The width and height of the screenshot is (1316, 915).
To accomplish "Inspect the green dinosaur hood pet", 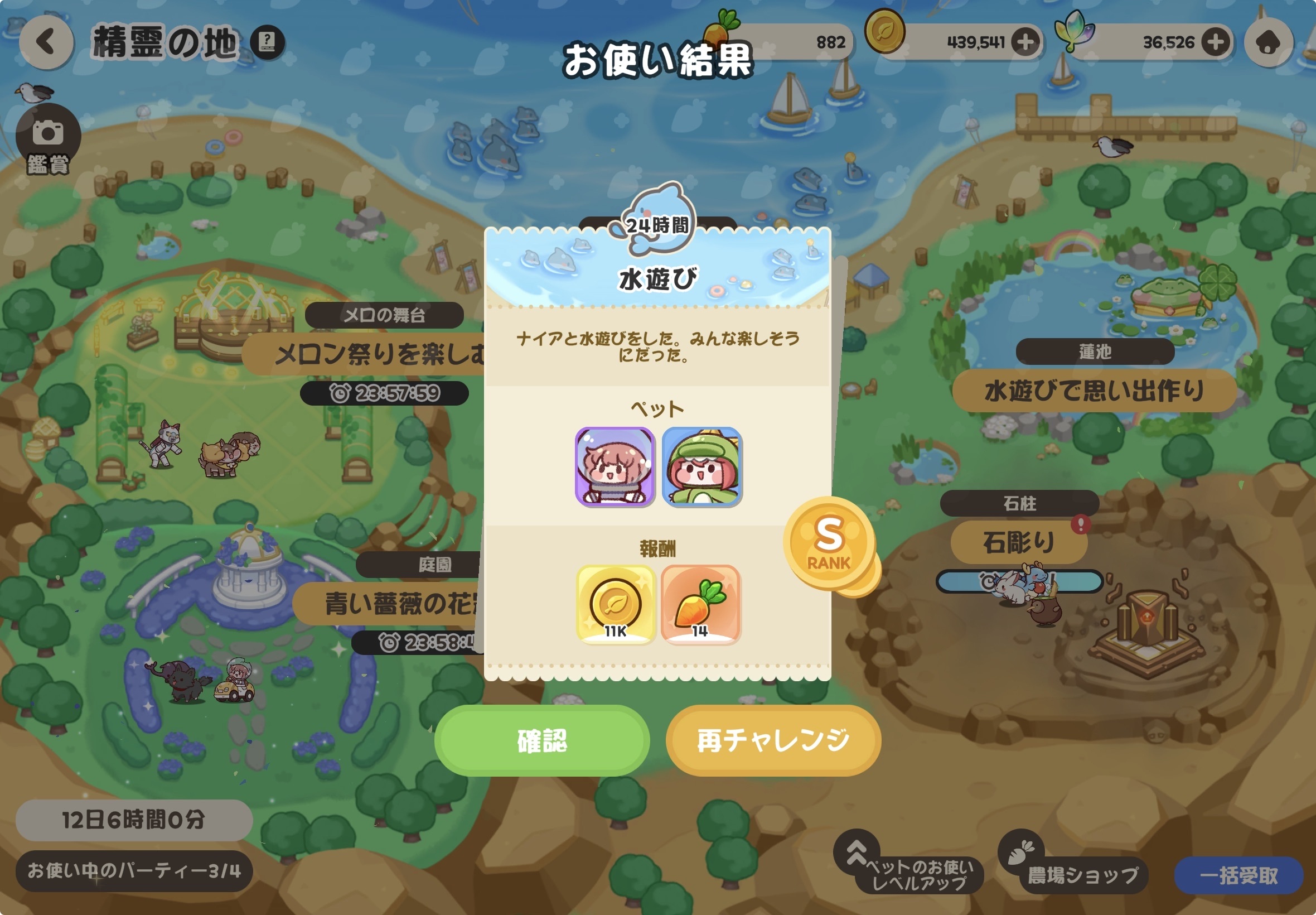I will [702, 466].
